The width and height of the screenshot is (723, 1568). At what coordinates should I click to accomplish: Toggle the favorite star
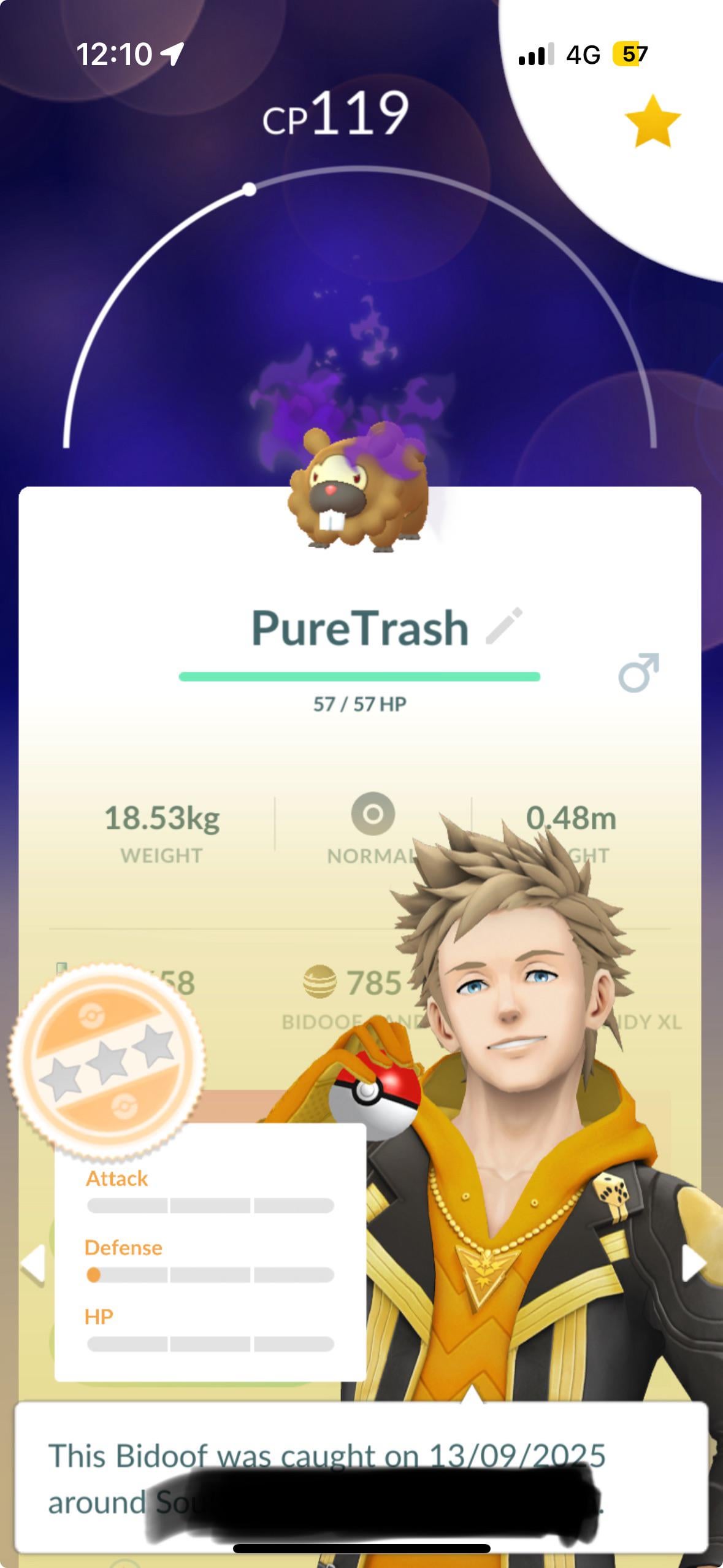pos(652,121)
